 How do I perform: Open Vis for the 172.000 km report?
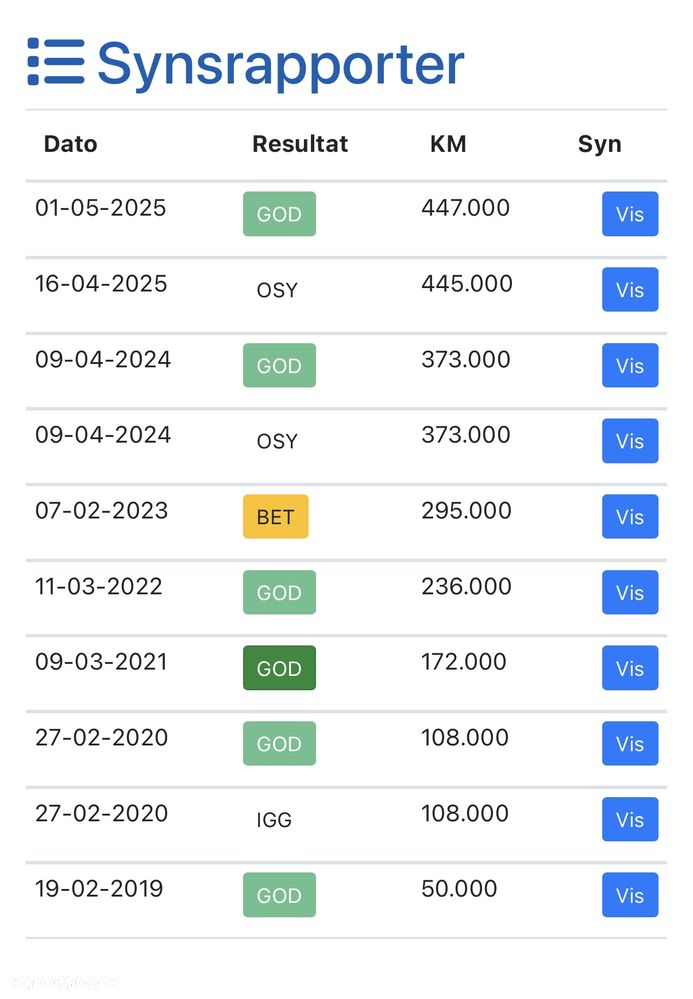(629, 669)
